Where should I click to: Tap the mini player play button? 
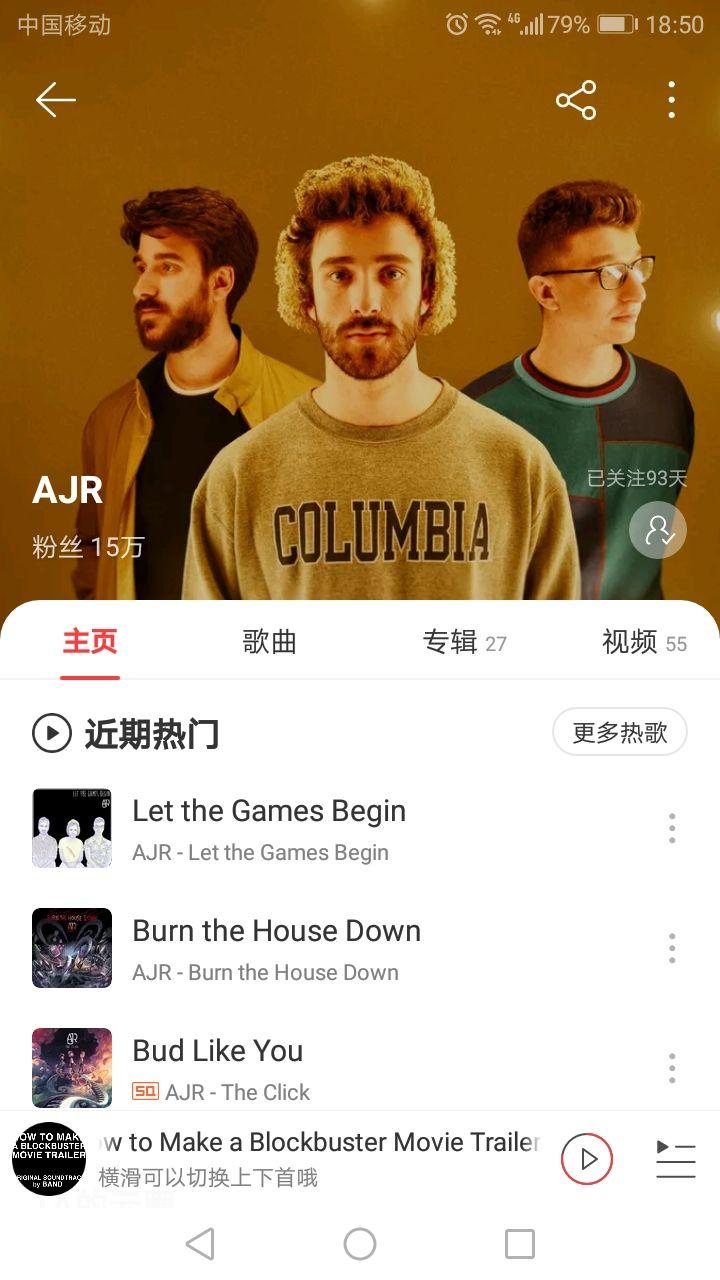click(587, 1159)
